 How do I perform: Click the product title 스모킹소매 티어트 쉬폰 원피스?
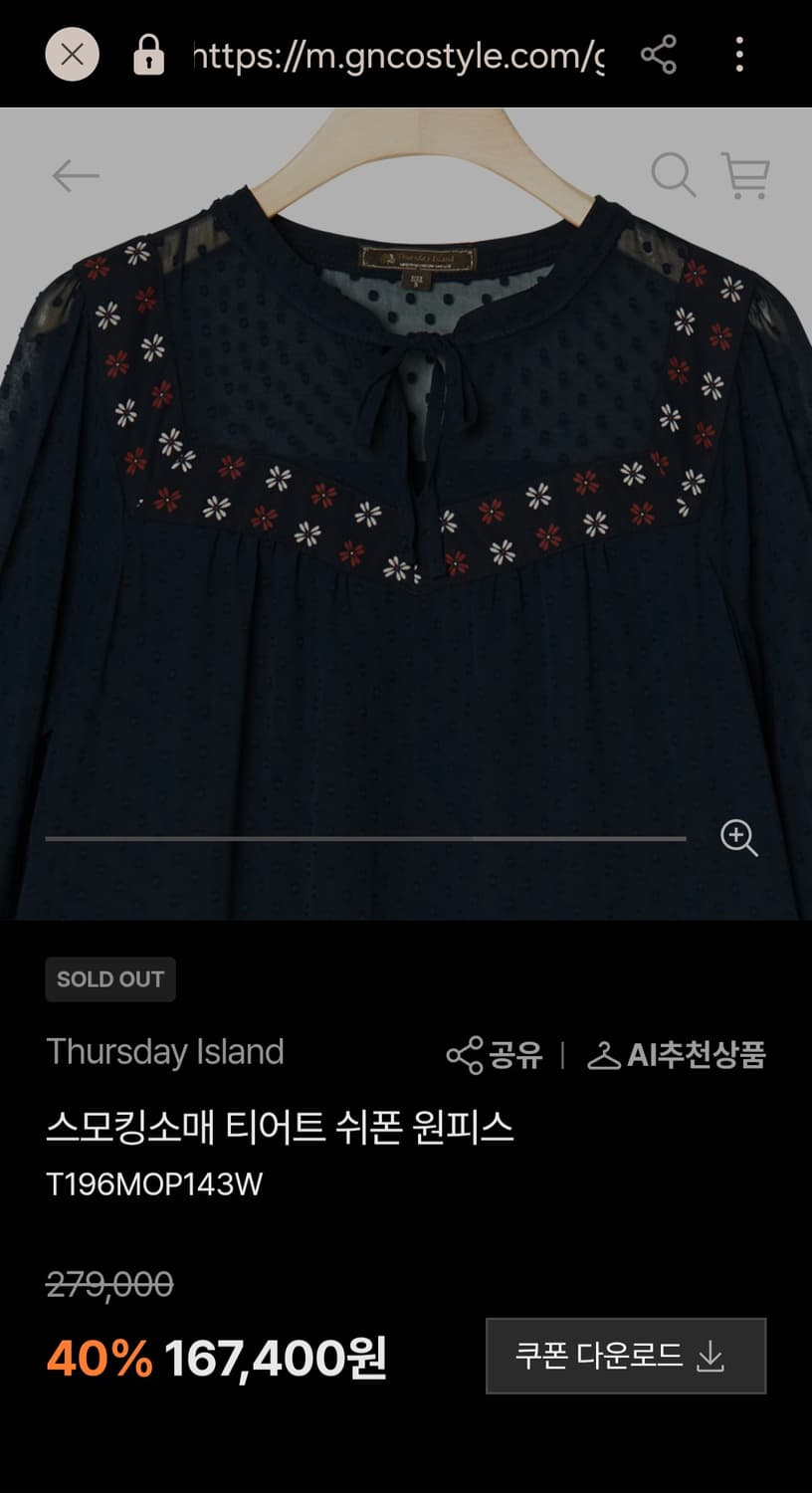282,1126
